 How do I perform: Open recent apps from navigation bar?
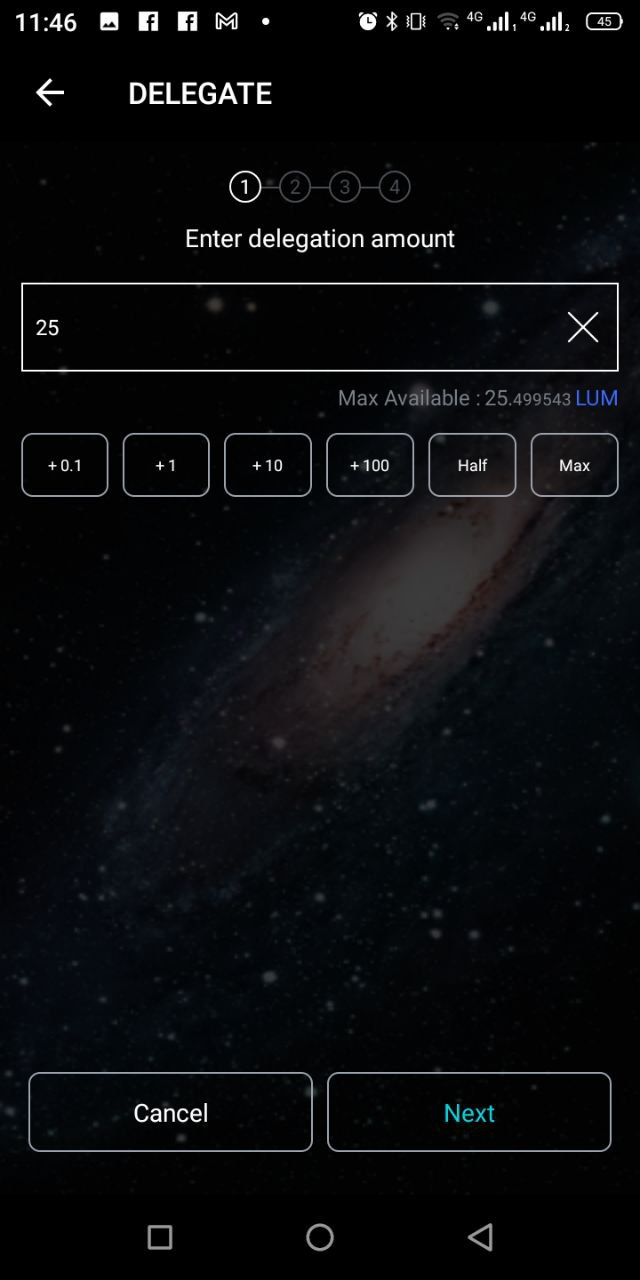click(160, 1237)
